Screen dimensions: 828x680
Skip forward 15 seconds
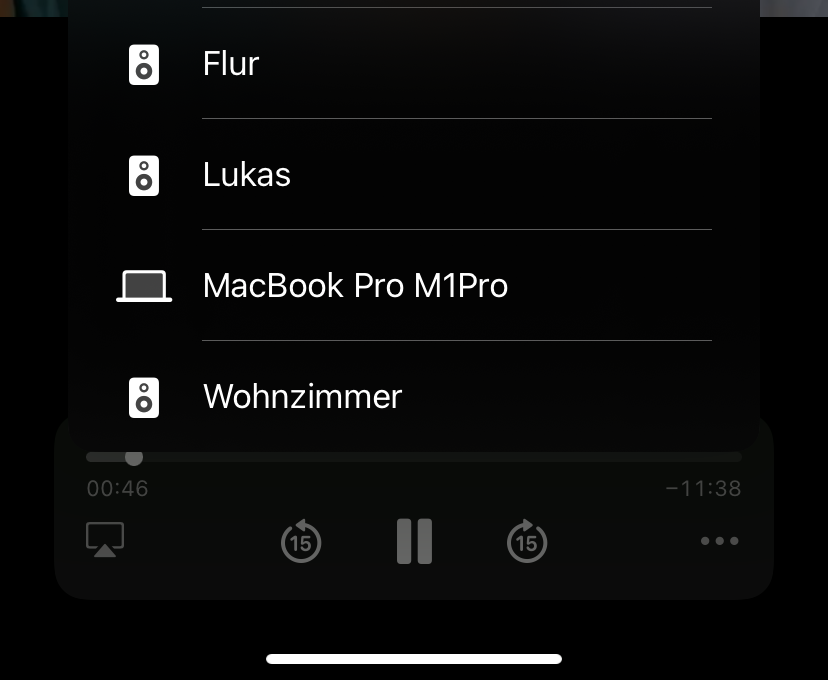527,542
